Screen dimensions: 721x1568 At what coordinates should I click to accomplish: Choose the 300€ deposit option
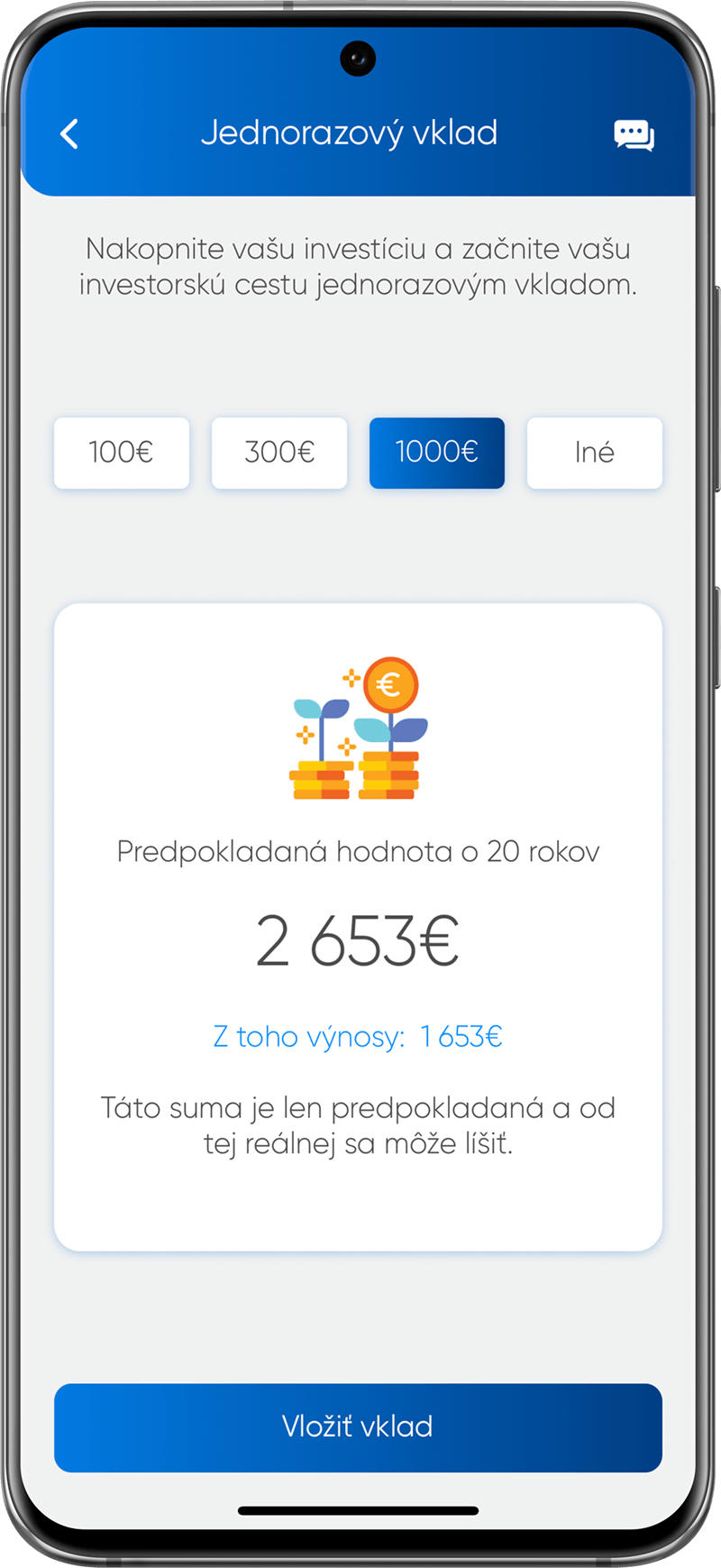pos(279,453)
